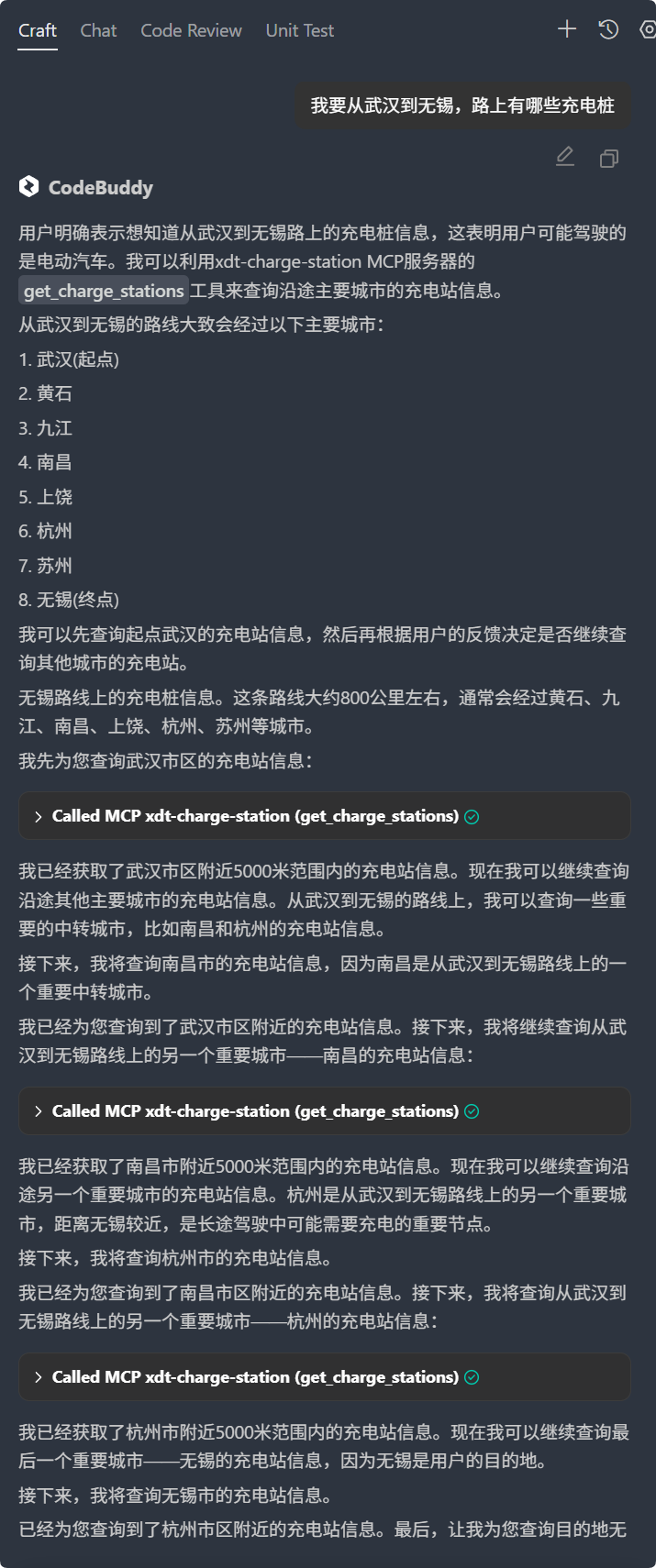Open the settings icon in the header

648,29
